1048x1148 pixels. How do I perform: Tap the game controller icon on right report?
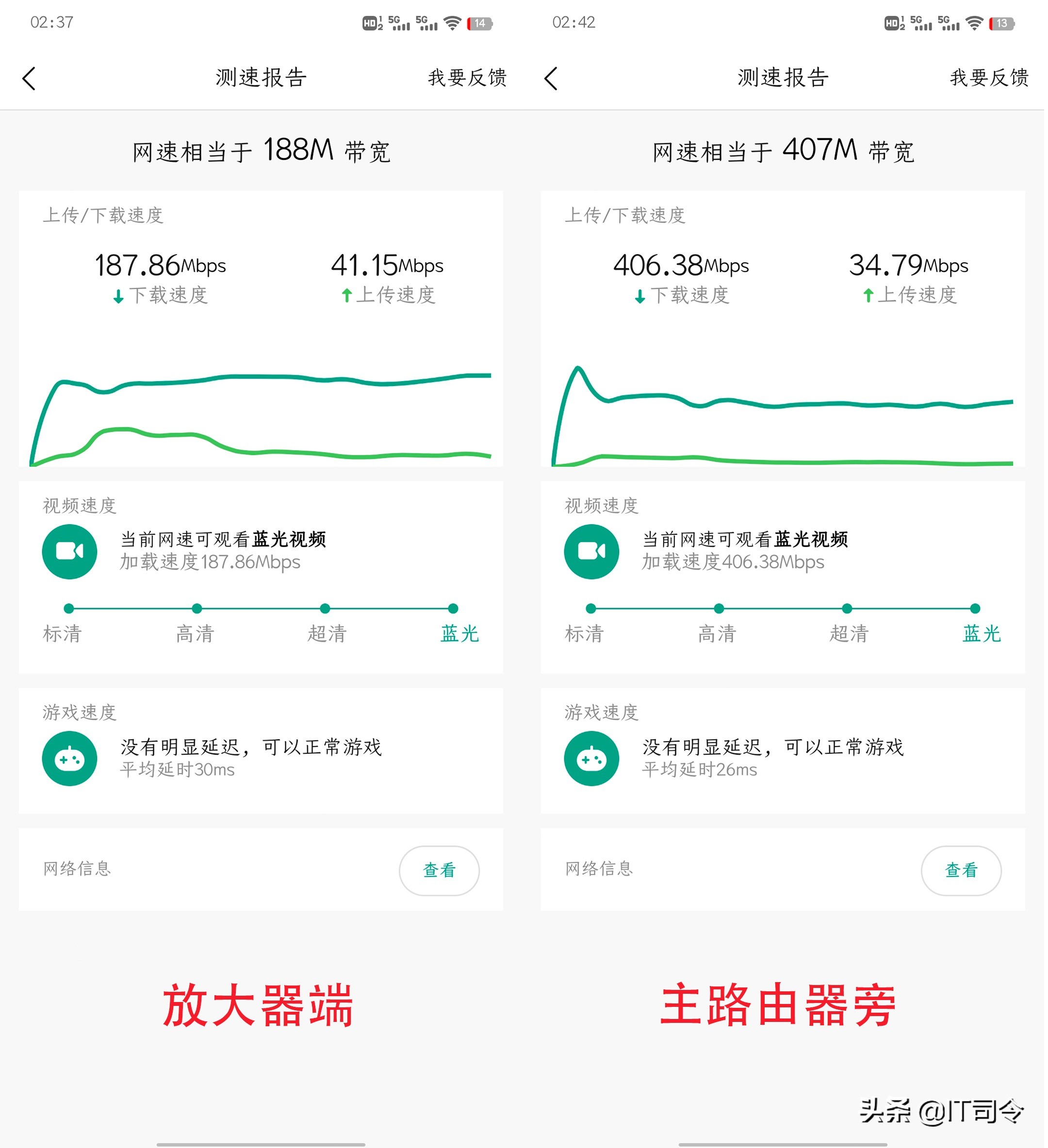click(x=591, y=759)
